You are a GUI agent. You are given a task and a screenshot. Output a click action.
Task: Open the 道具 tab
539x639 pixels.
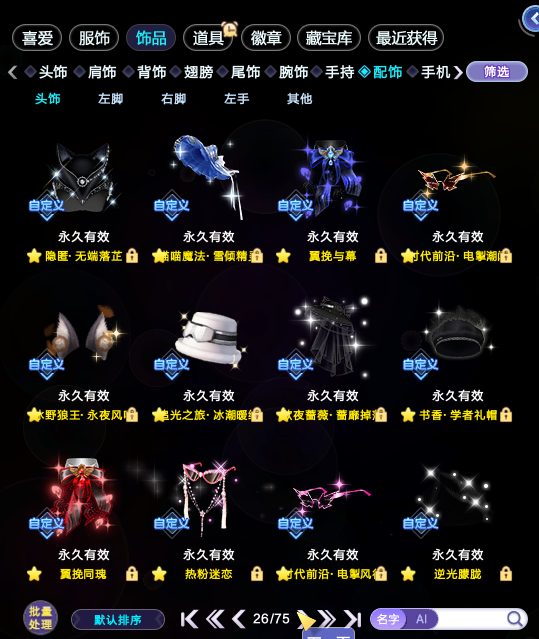(x=208, y=38)
